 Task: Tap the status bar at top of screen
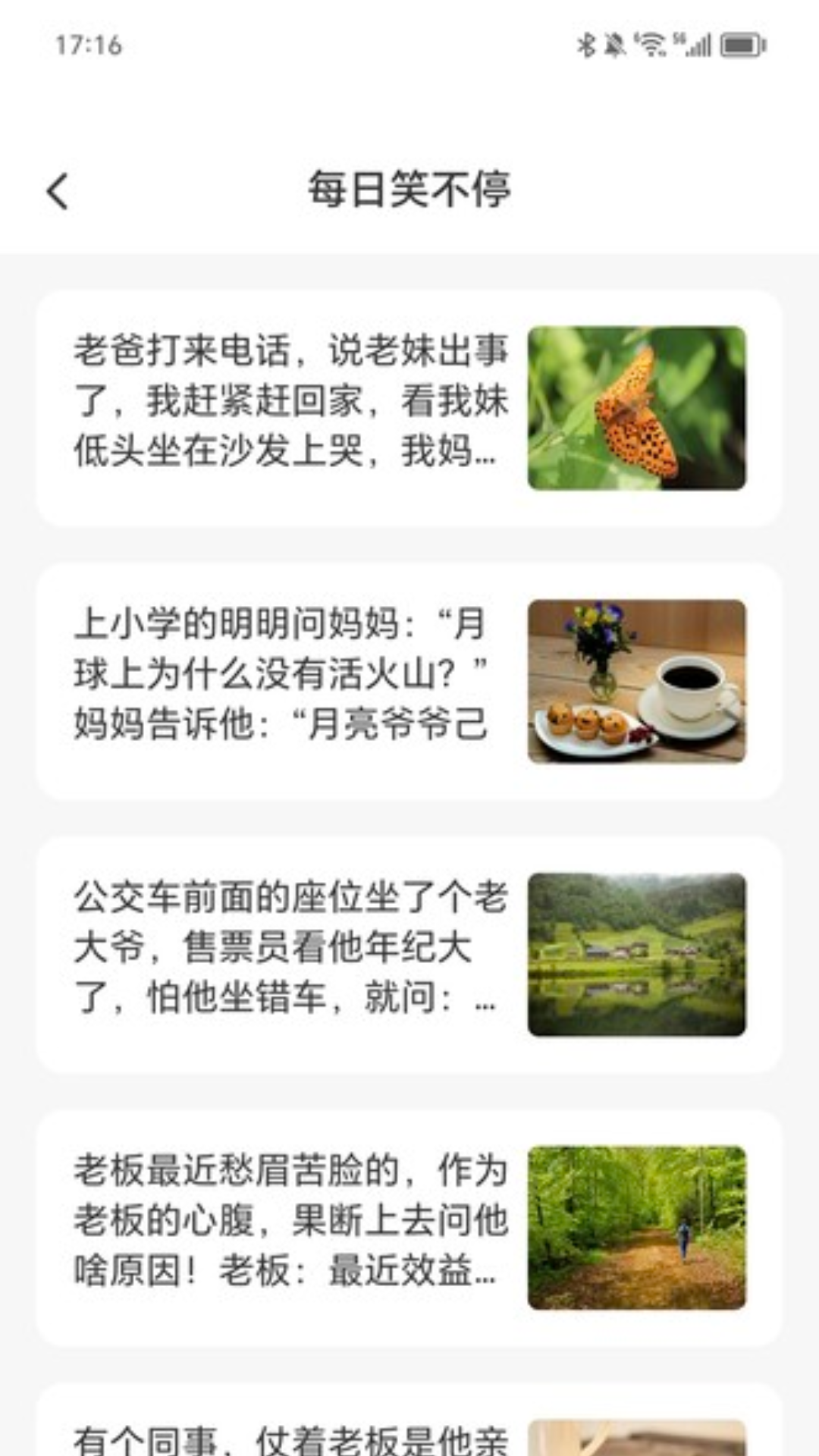pos(409,45)
